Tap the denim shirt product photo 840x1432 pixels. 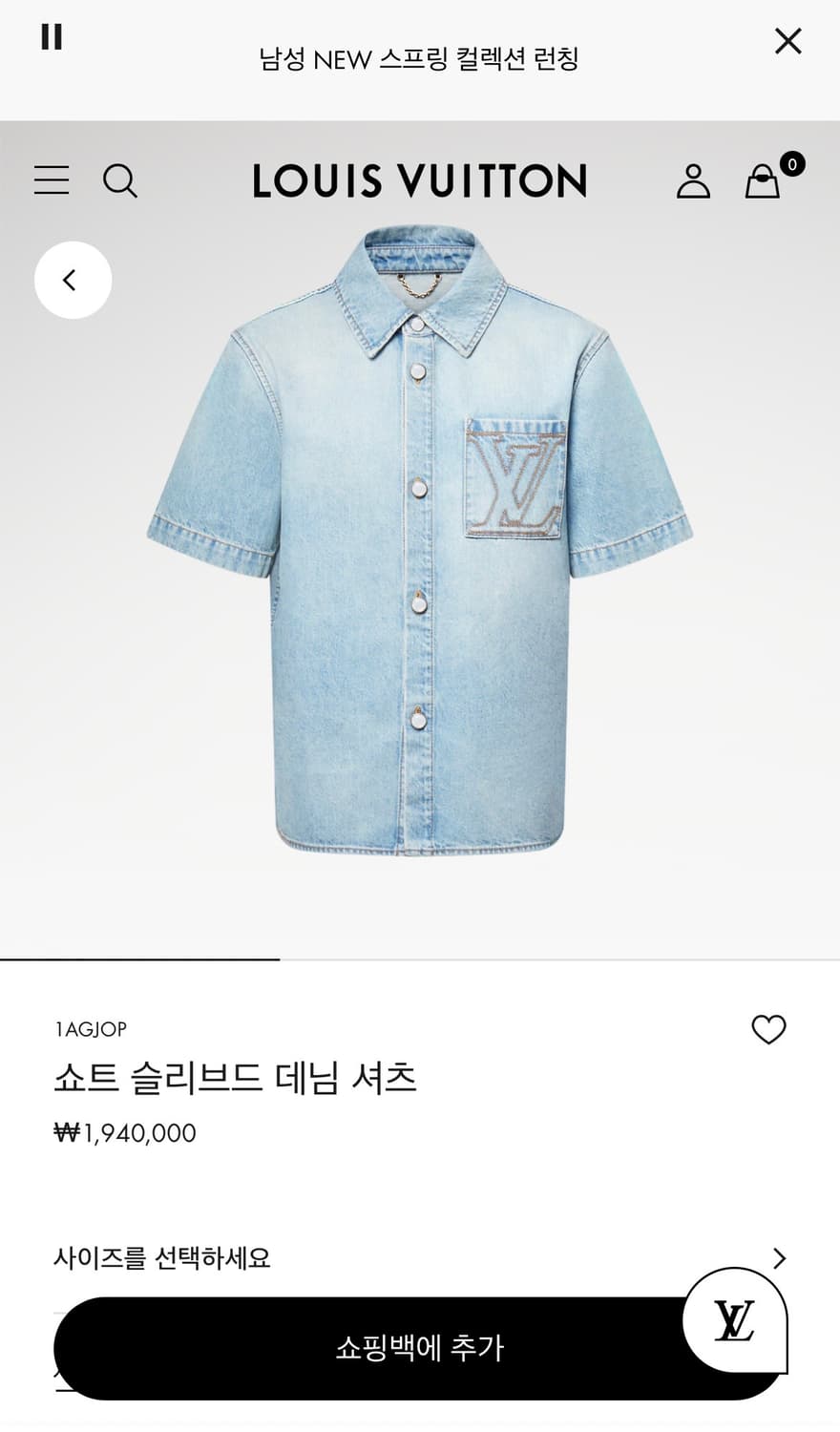point(420,554)
